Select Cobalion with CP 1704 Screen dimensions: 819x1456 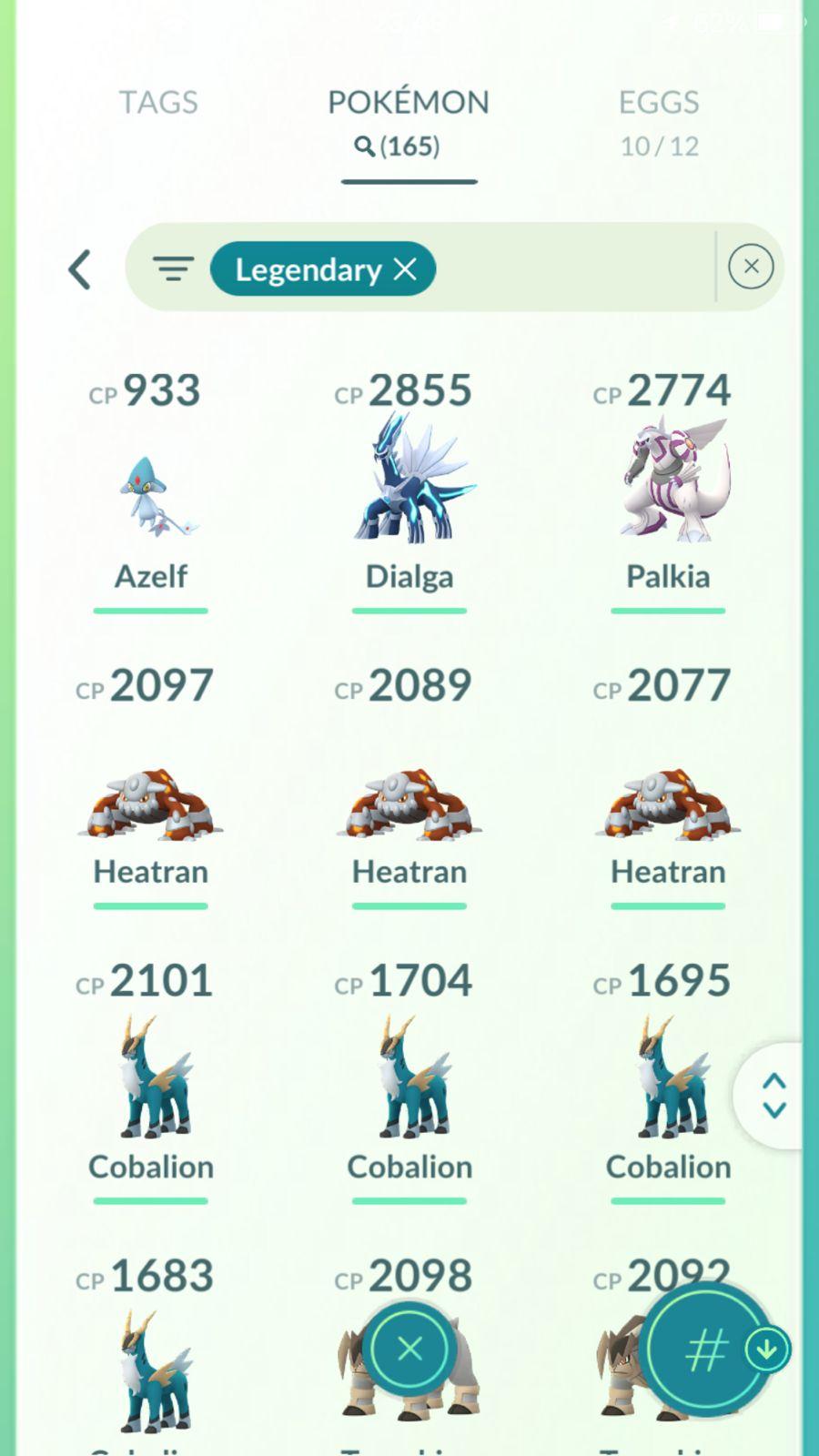click(409, 1078)
